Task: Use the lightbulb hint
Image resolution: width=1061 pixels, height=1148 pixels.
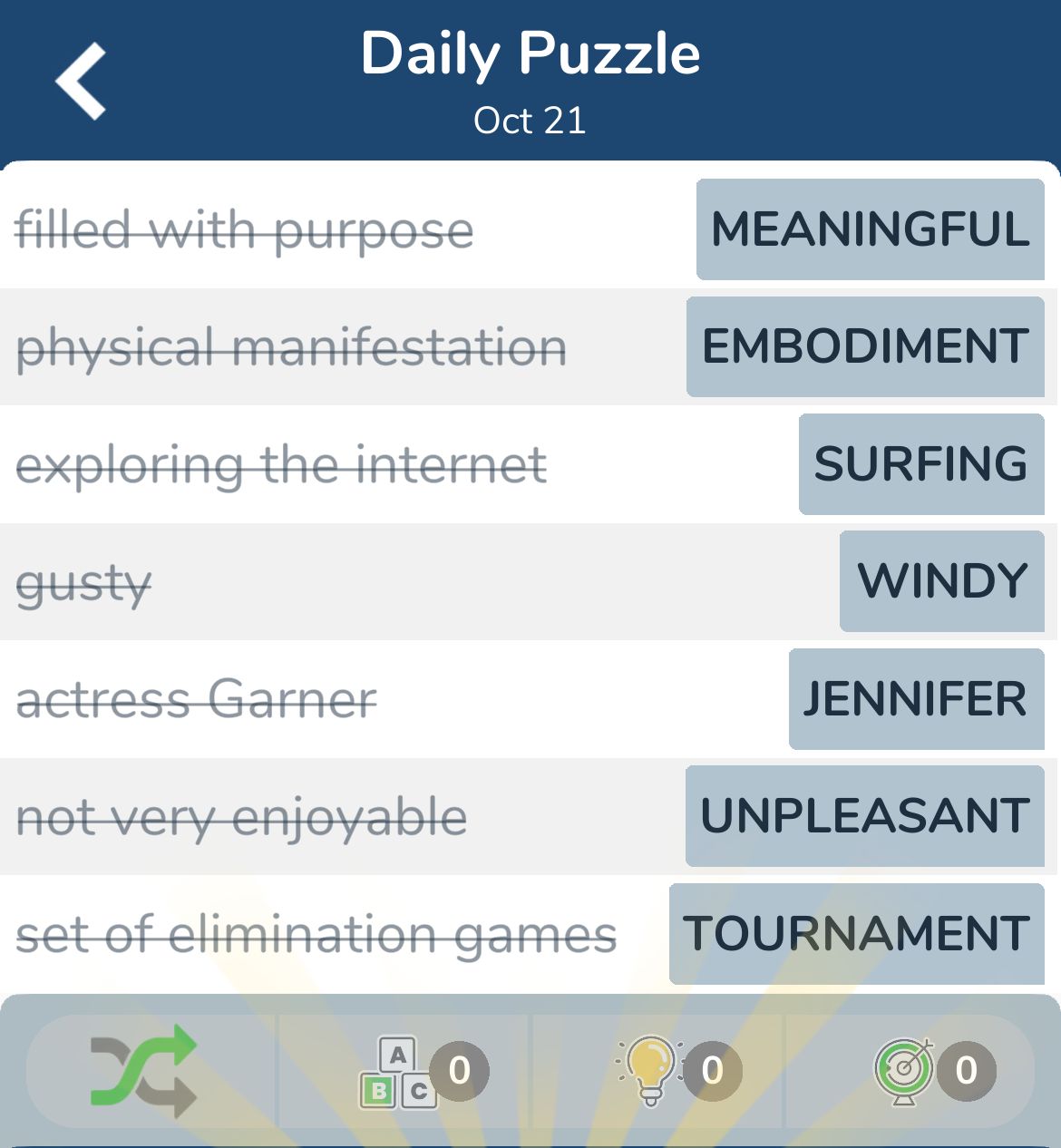Action: pos(651,1071)
